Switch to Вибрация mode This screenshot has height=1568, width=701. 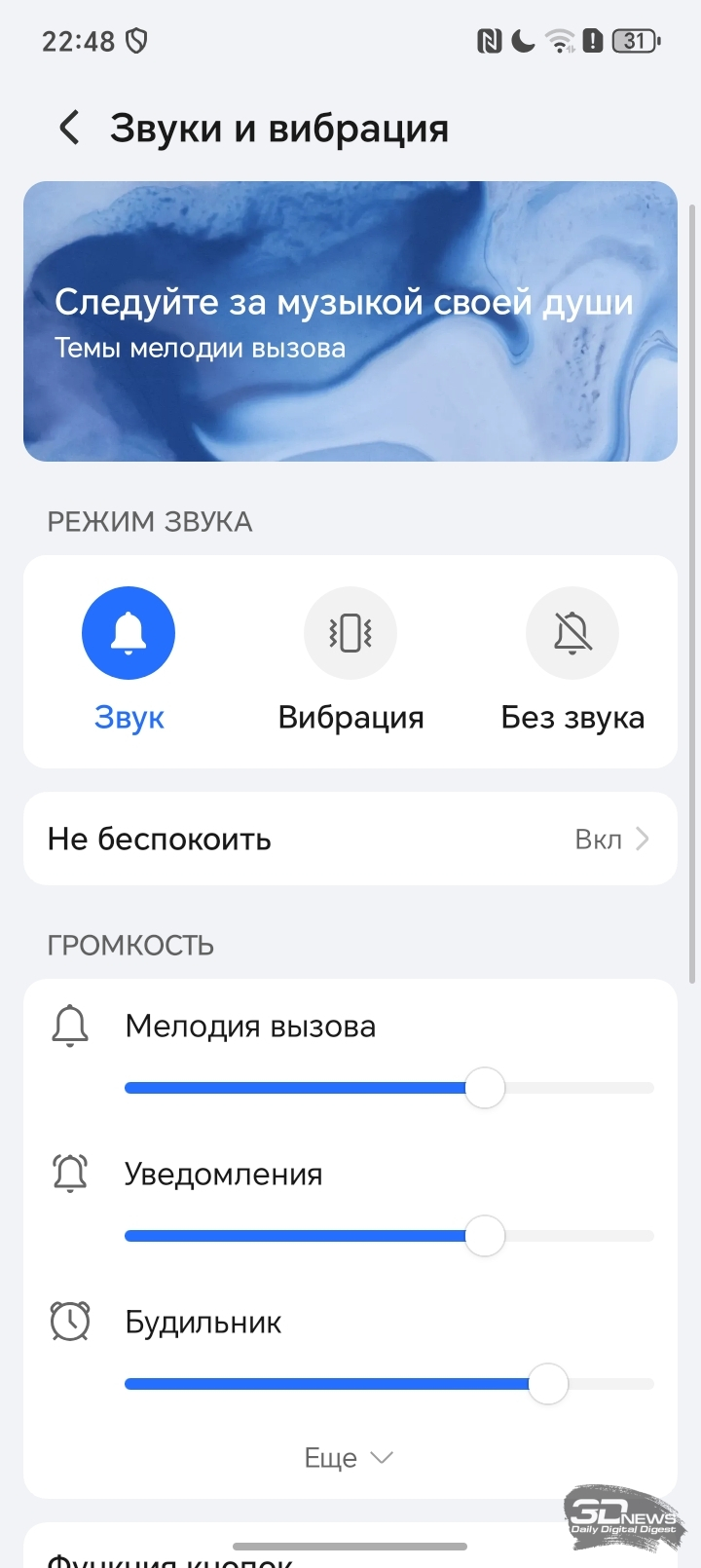350,634
